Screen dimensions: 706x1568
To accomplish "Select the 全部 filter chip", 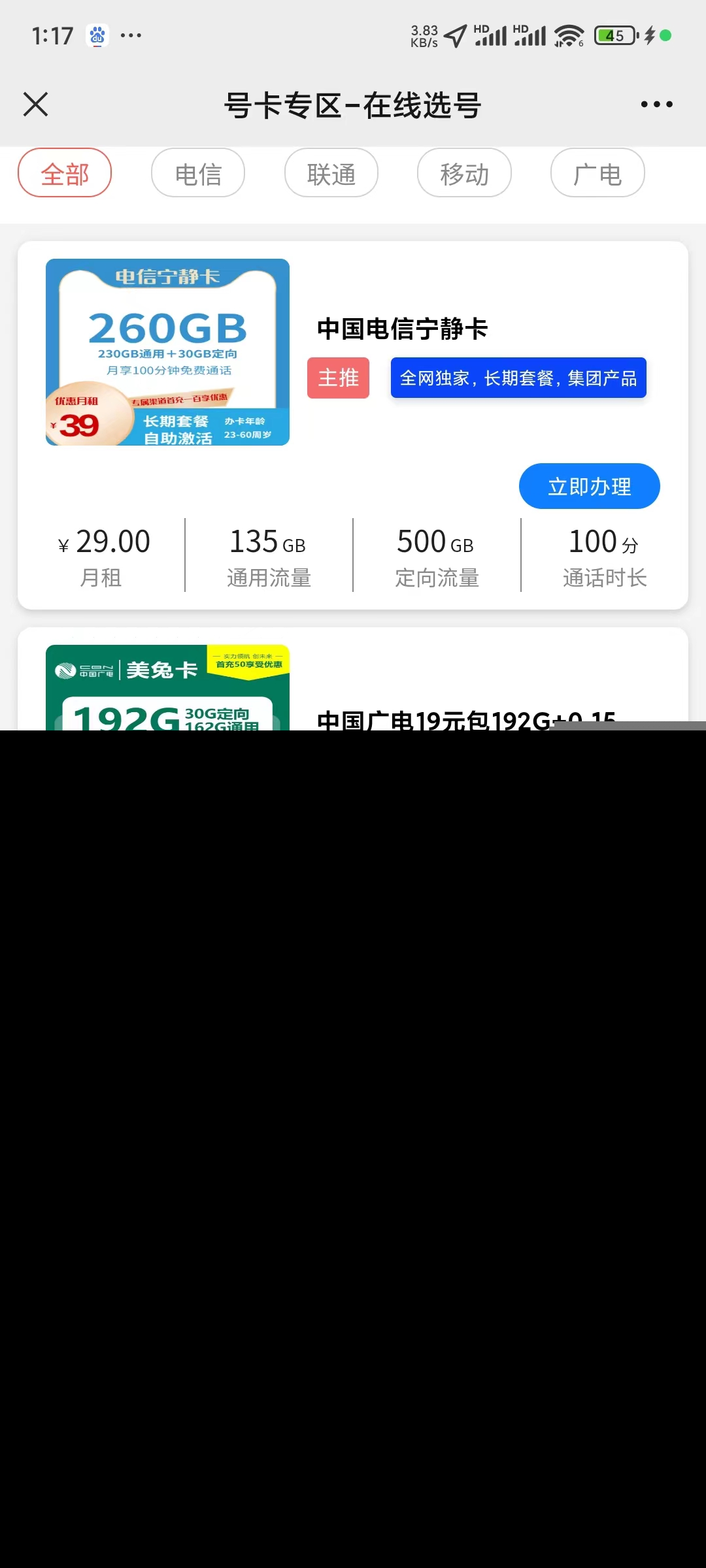I will [65, 173].
